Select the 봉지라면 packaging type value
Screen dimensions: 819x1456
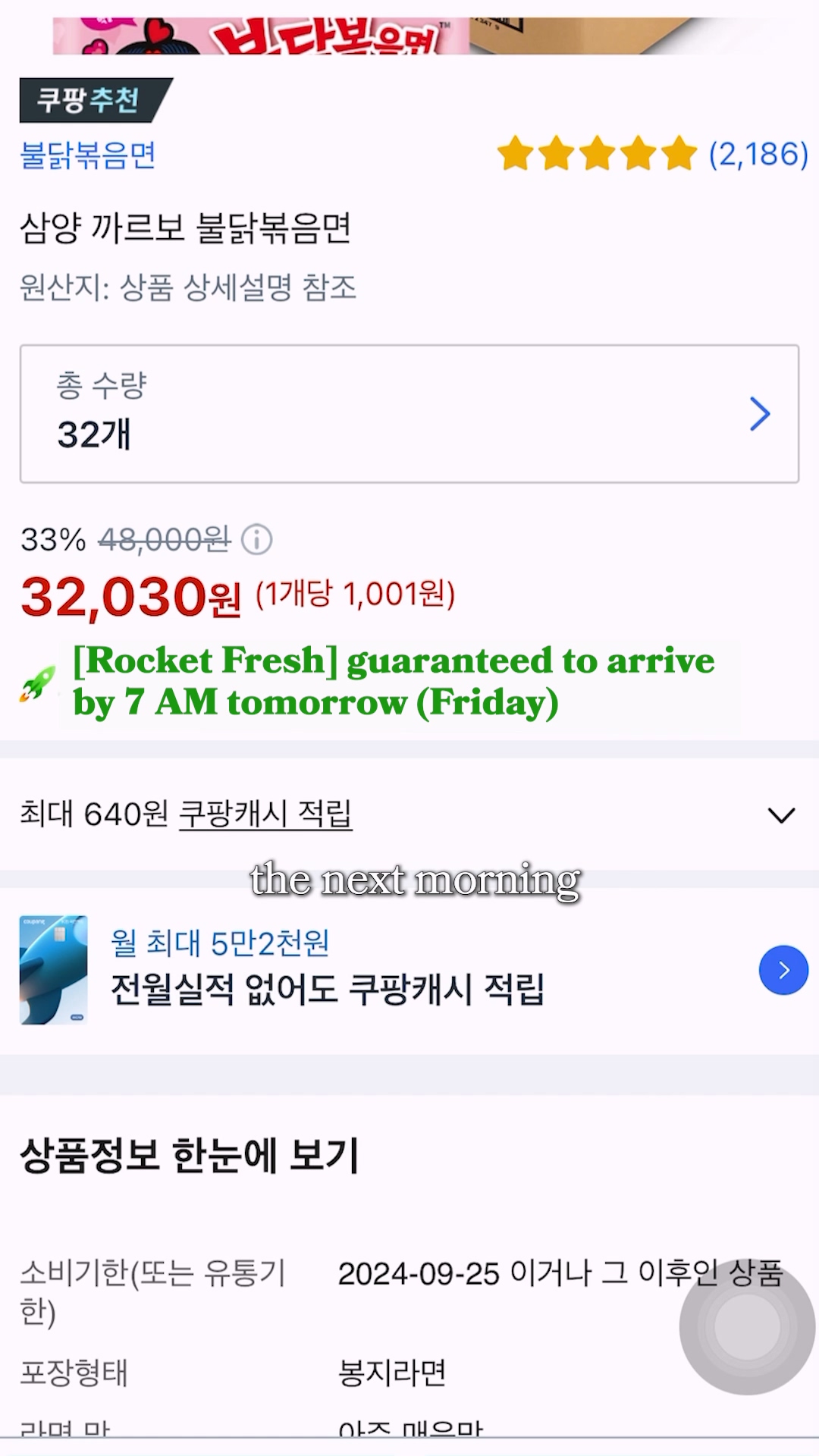point(391,1370)
